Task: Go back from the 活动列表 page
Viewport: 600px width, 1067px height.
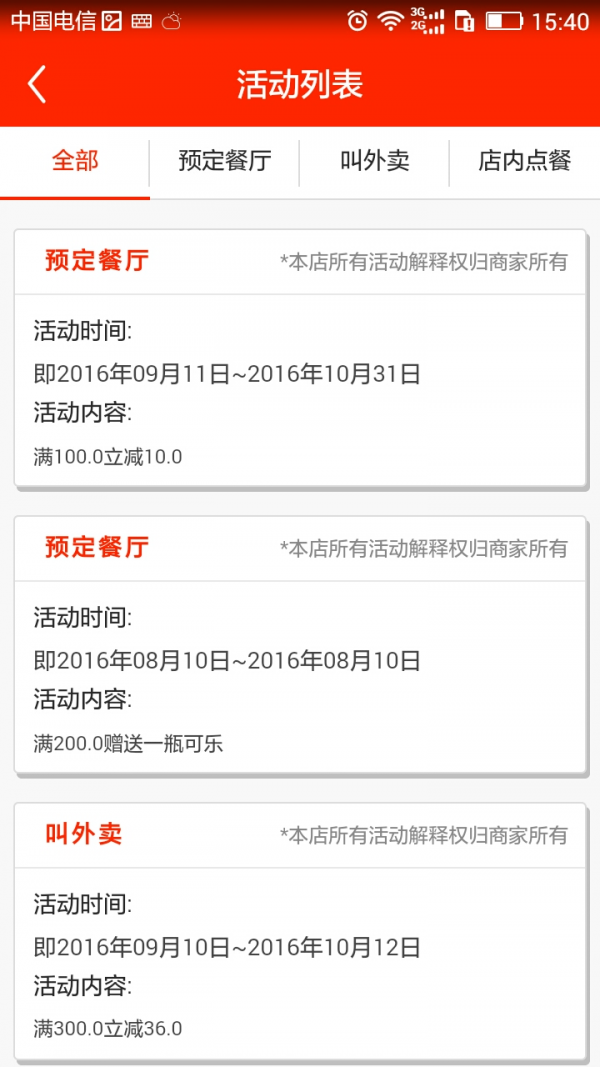Action: [37, 85]
